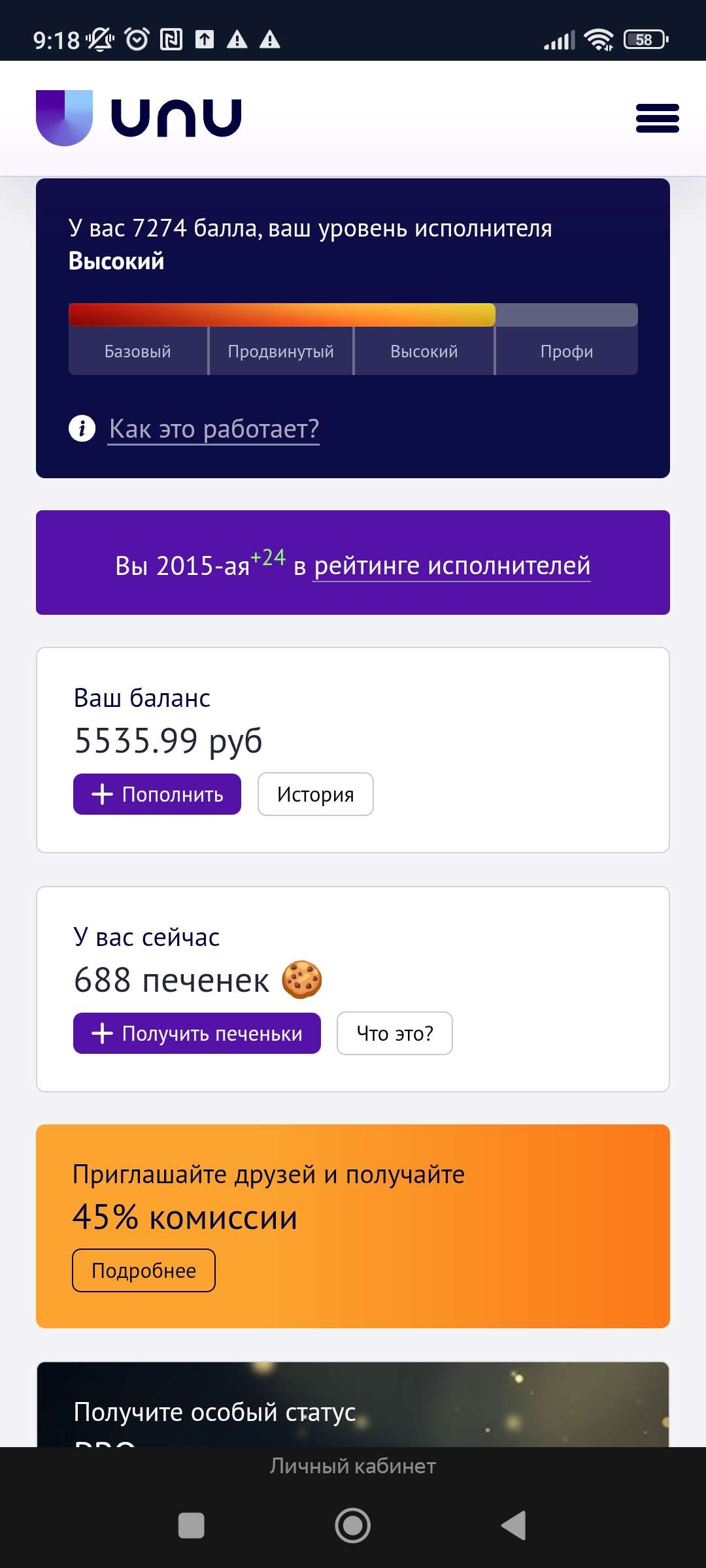Open the hamburger menu

[657, 118]
